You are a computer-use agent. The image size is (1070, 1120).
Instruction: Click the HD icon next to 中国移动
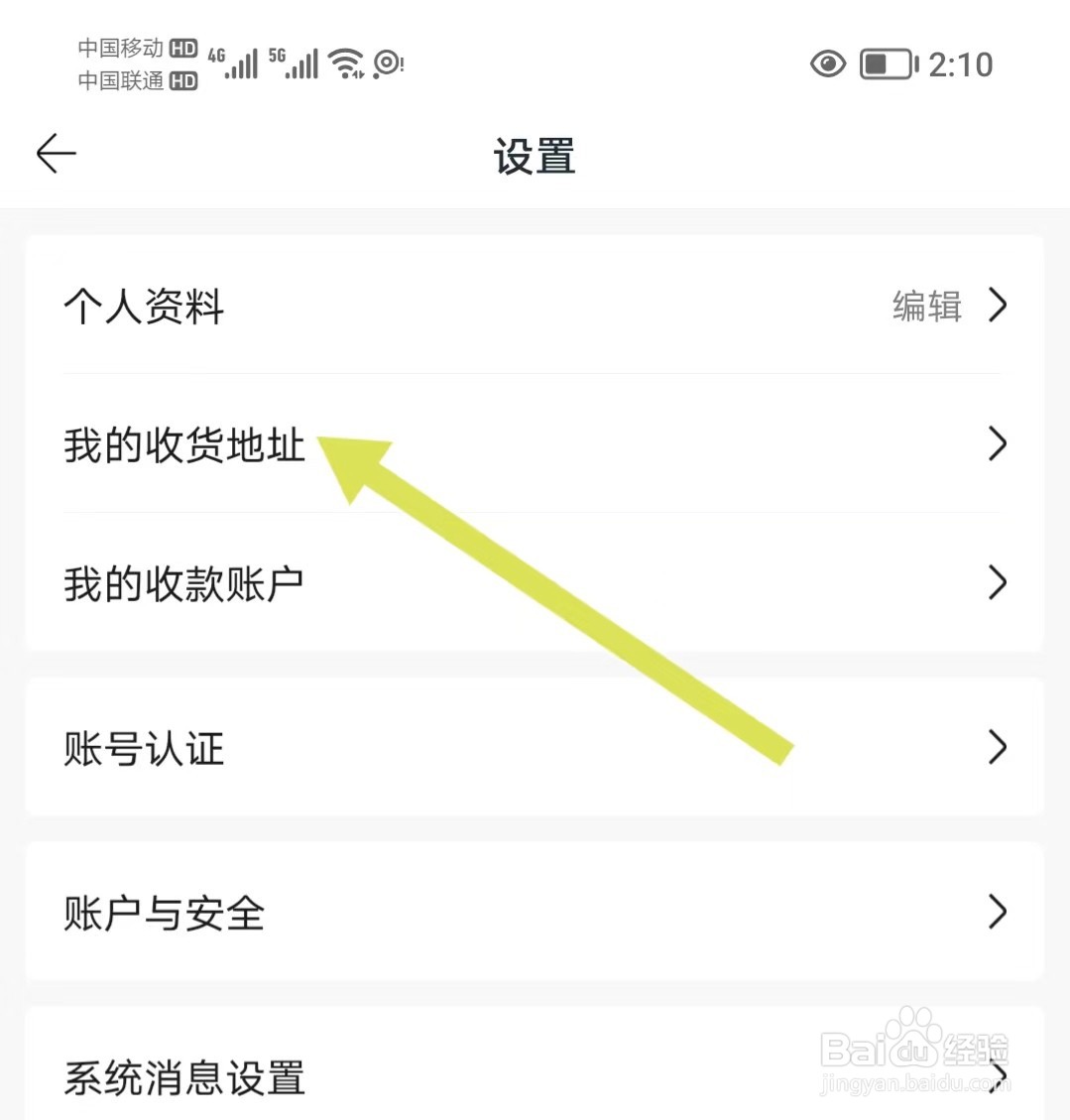click(x=181, y=46)
